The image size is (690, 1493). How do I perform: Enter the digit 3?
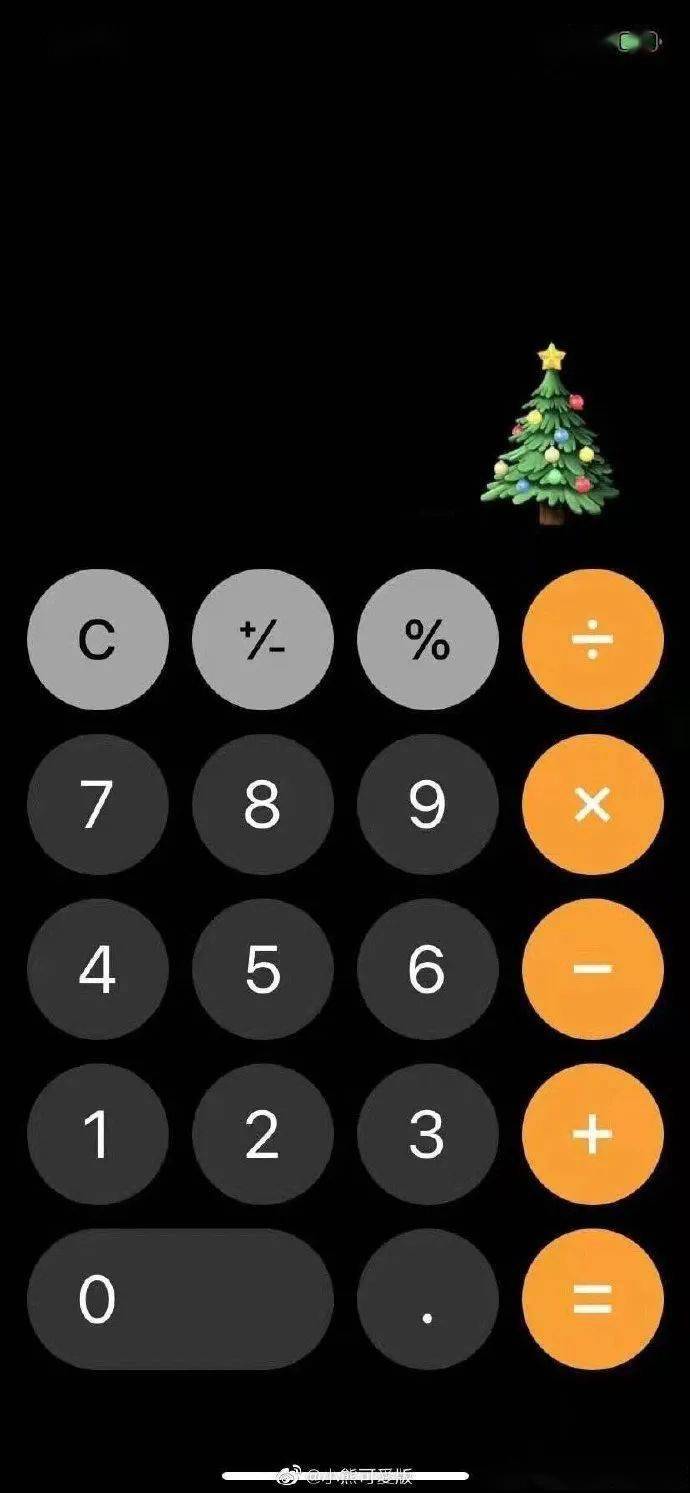[x=428, y=1135]
